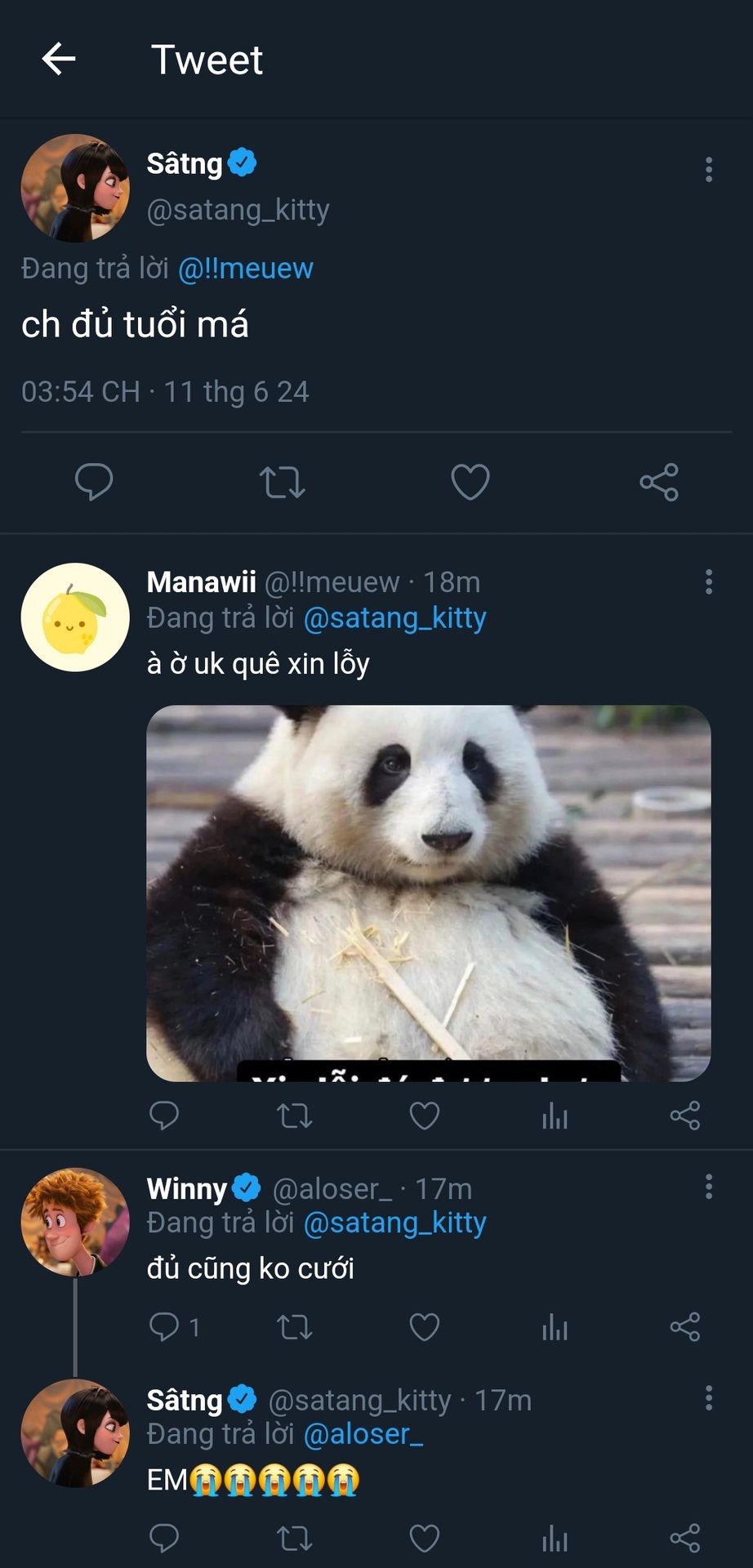Open Winny's profile avatar
Viewport: 753px width, 1568px height.
75,1222
